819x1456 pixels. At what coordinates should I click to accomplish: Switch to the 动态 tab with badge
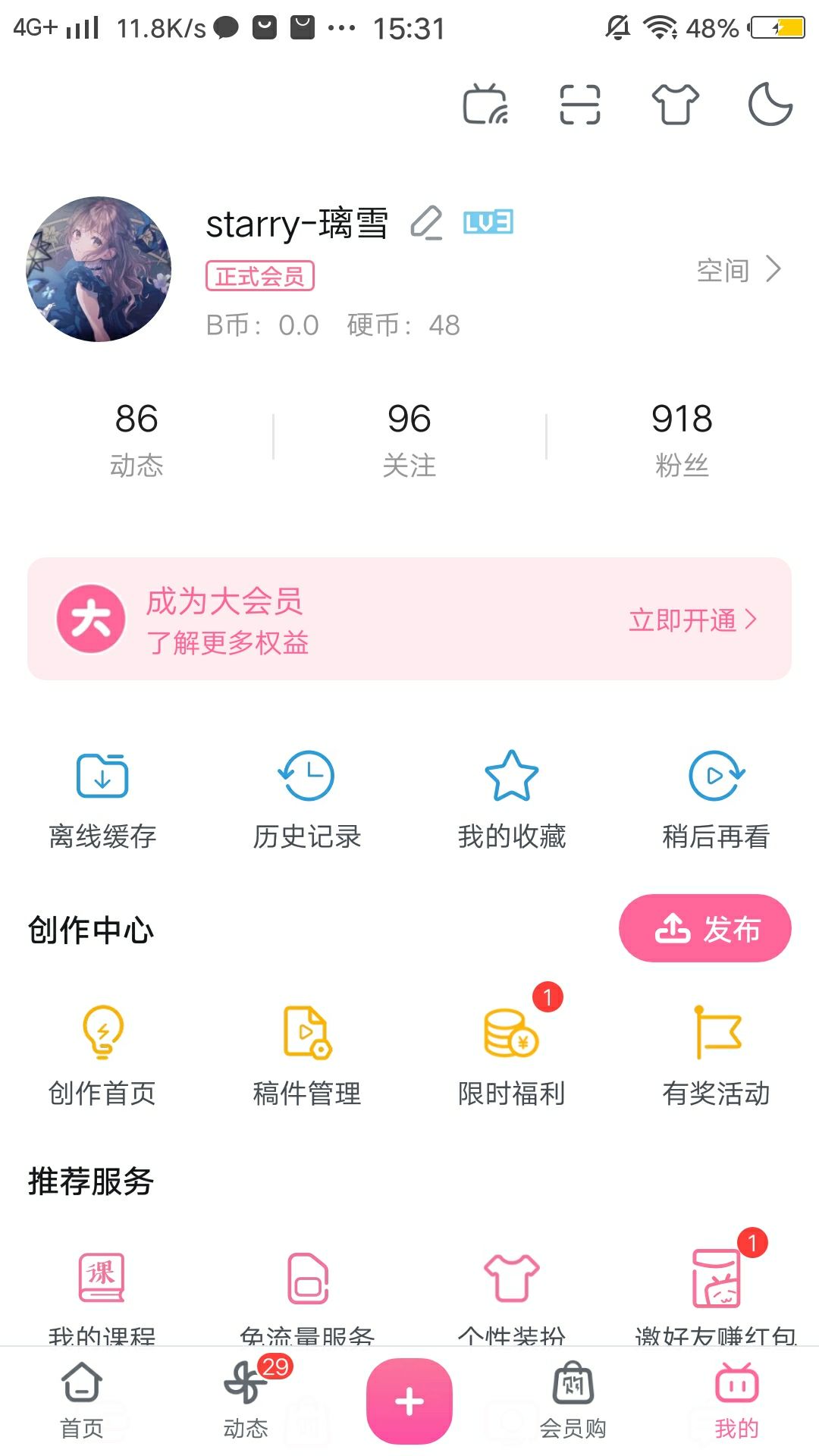tap(246, 1400)
